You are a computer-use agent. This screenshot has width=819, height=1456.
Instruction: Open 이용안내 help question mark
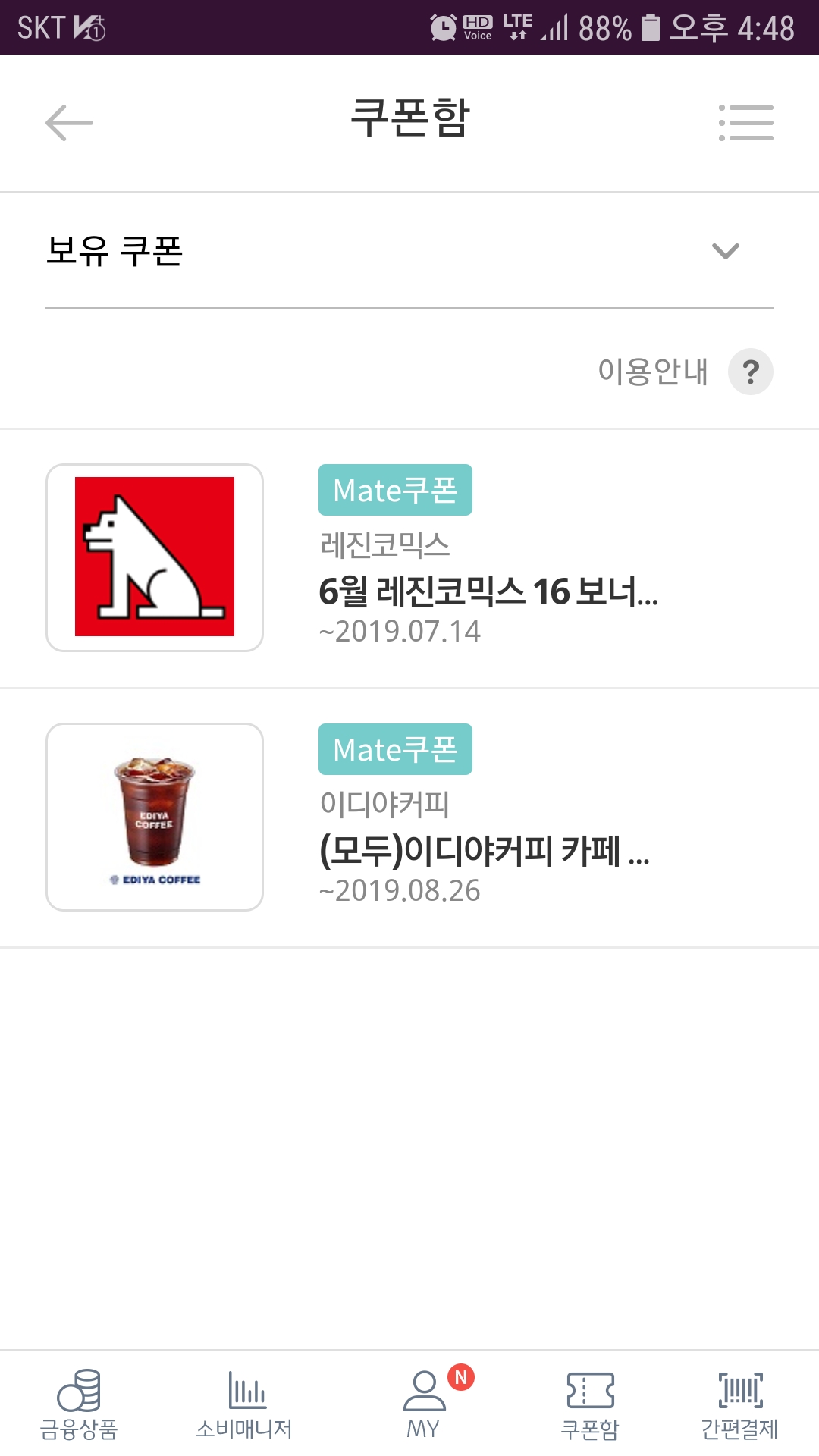[750, 372]
